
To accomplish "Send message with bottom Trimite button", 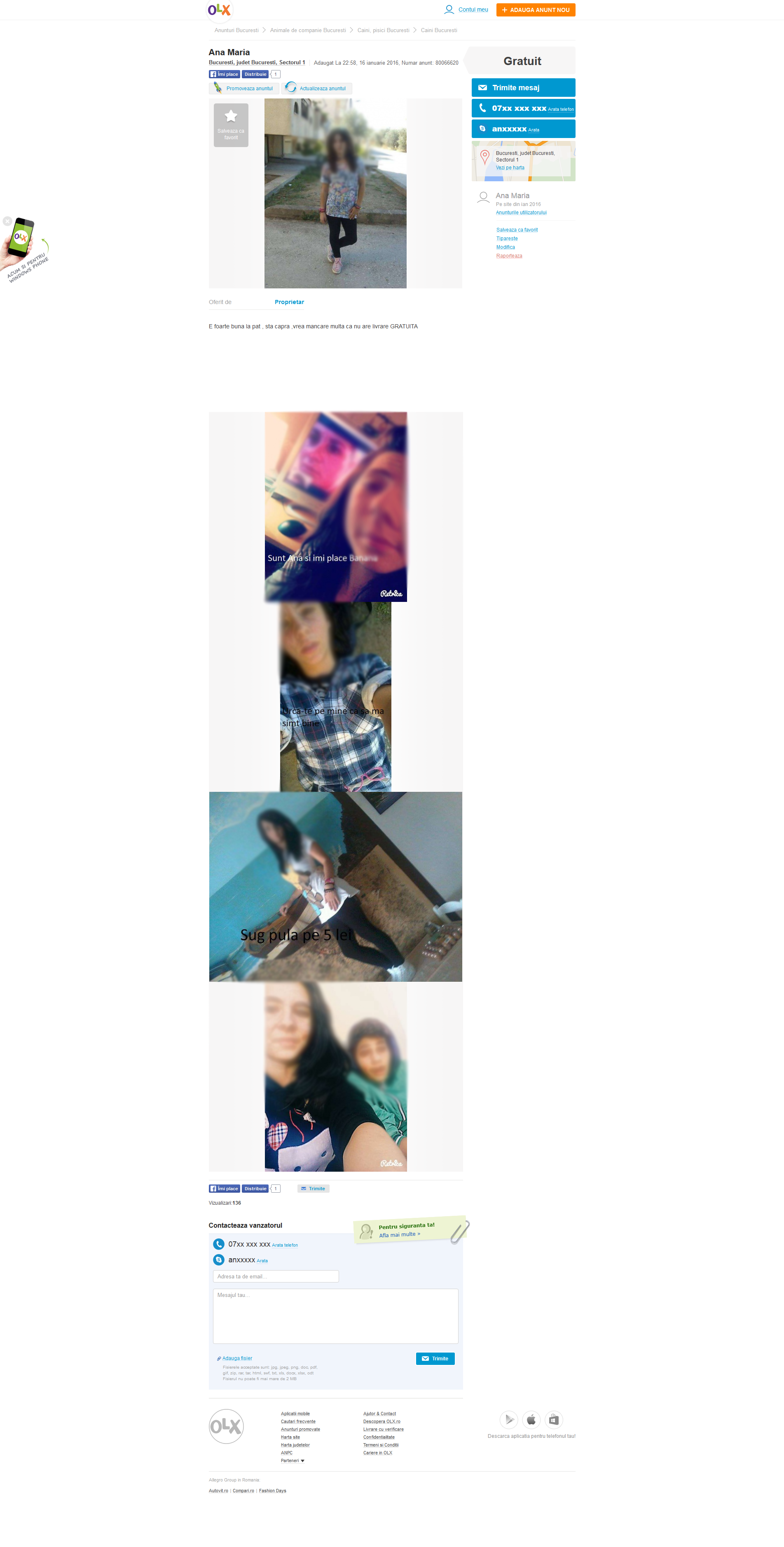I will coord(435,1358).
